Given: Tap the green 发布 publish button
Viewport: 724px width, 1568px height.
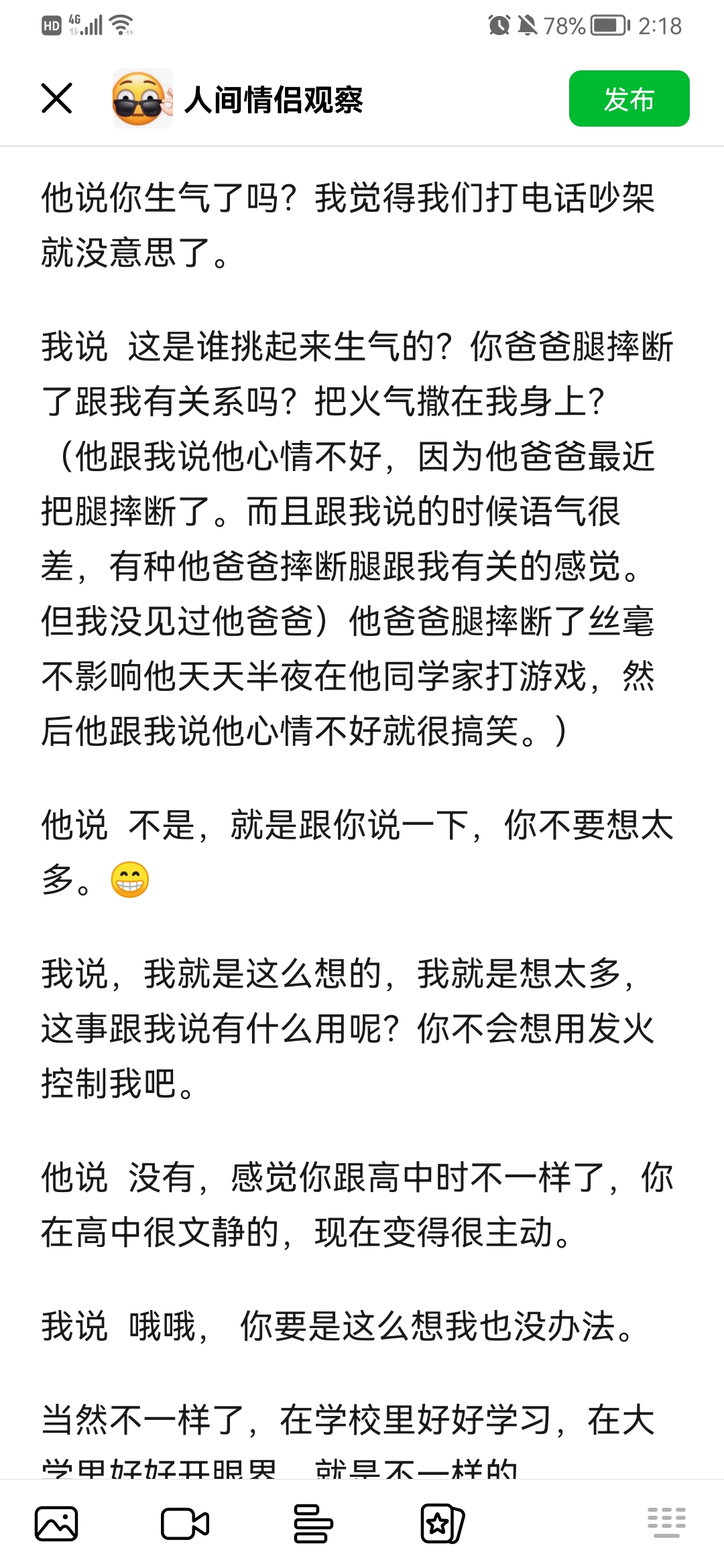Looking at the screenshot, I should click(629, 99).
